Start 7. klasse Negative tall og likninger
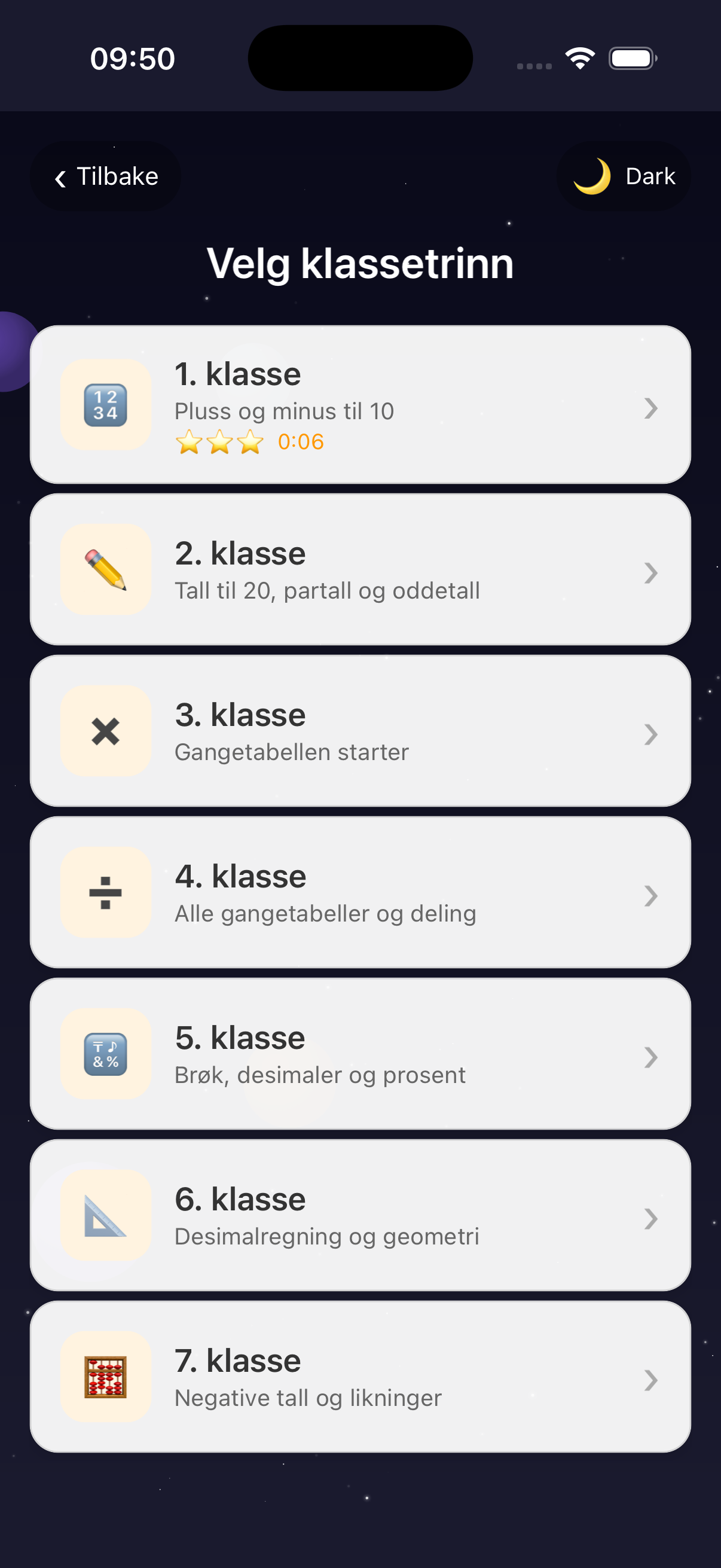 (x=360, y=1376)
